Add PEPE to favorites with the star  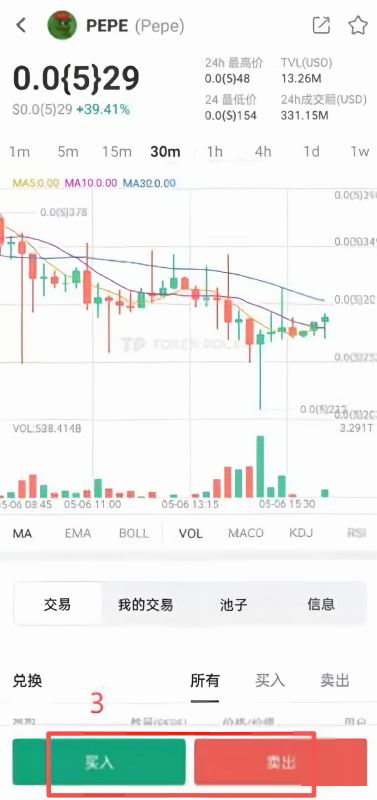[x=358, y=25]
